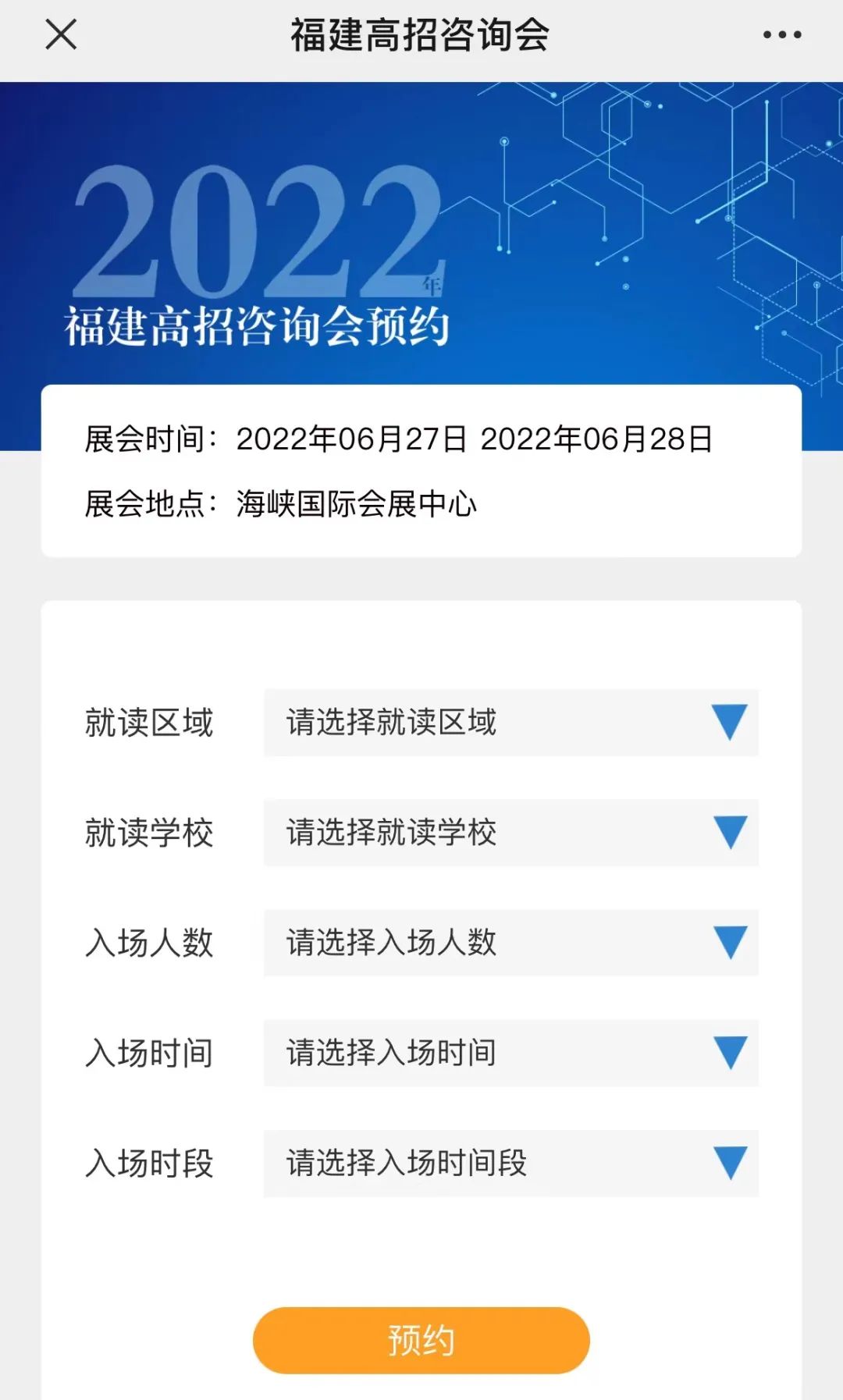Expand the 就读区域 dropdown
Screen dimensions: 843x1400
click(x=511, y=723)
